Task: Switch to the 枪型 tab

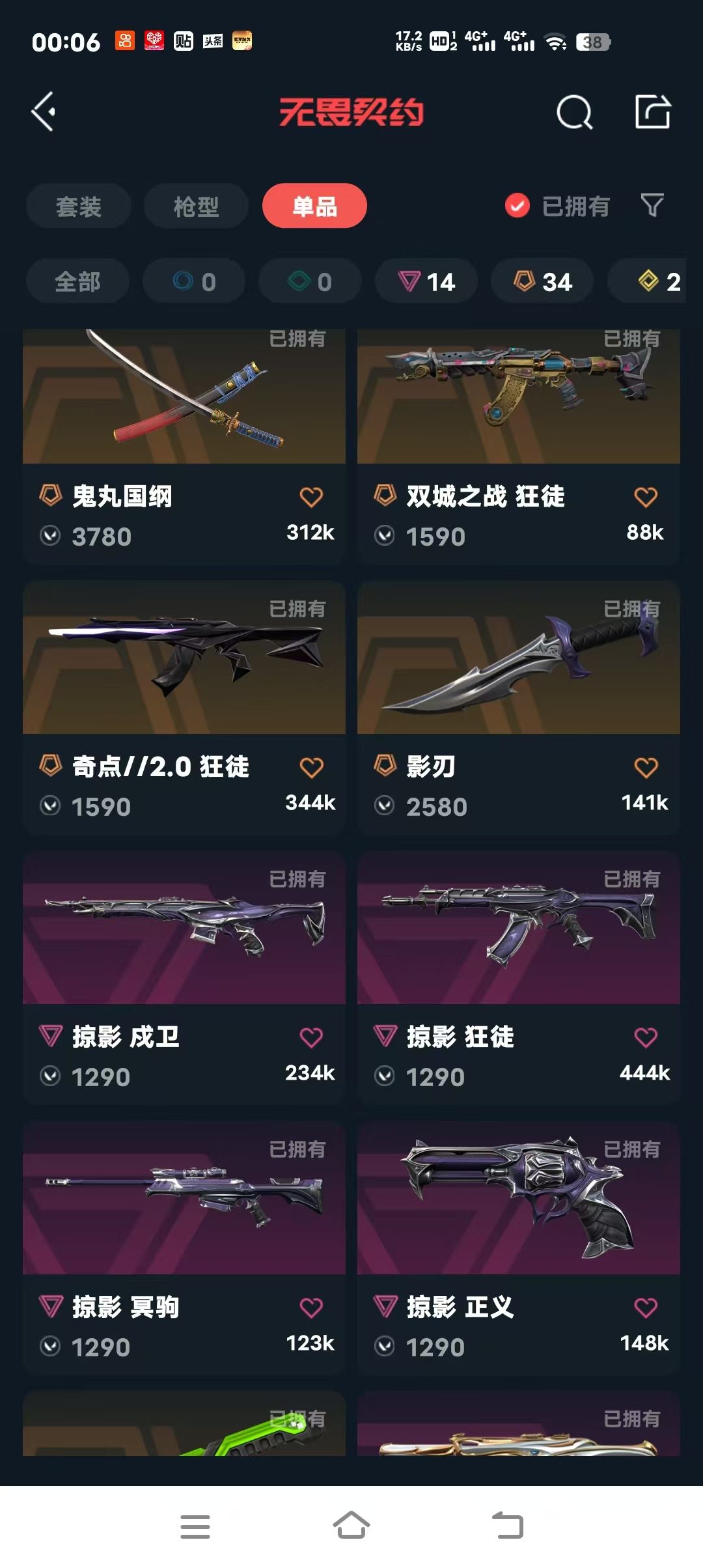Action: [196, 206]
